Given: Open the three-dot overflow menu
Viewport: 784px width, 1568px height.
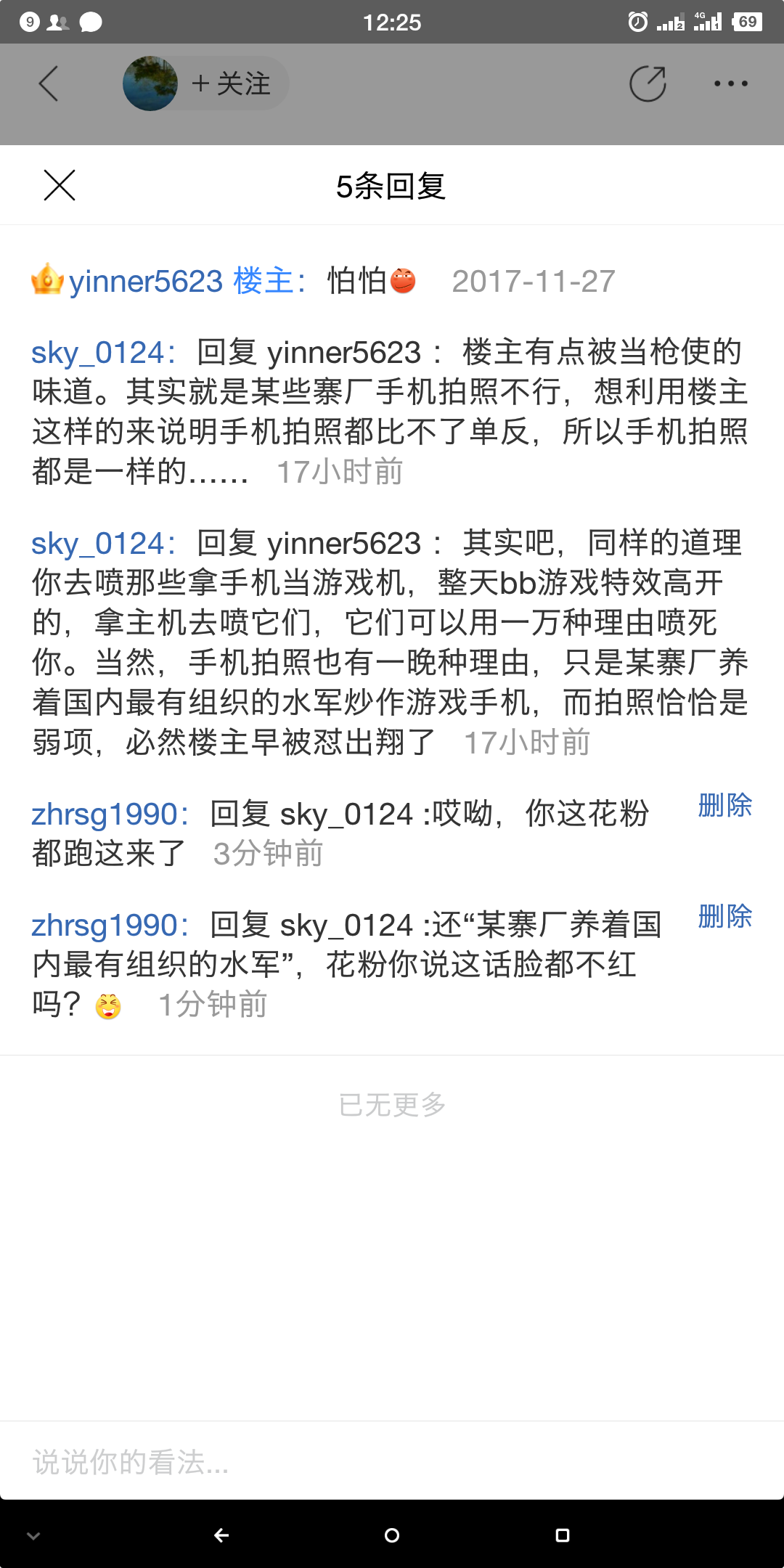Looking at the screenshot, I should click(x=730, y=83).
